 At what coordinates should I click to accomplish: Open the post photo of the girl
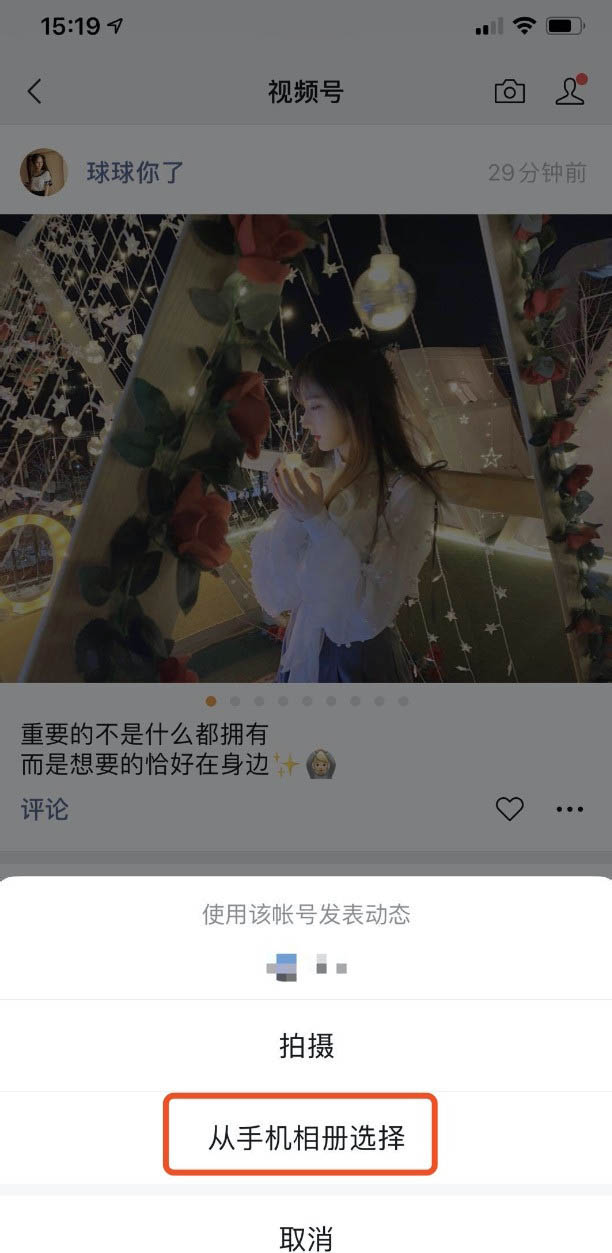coord(306,448)
